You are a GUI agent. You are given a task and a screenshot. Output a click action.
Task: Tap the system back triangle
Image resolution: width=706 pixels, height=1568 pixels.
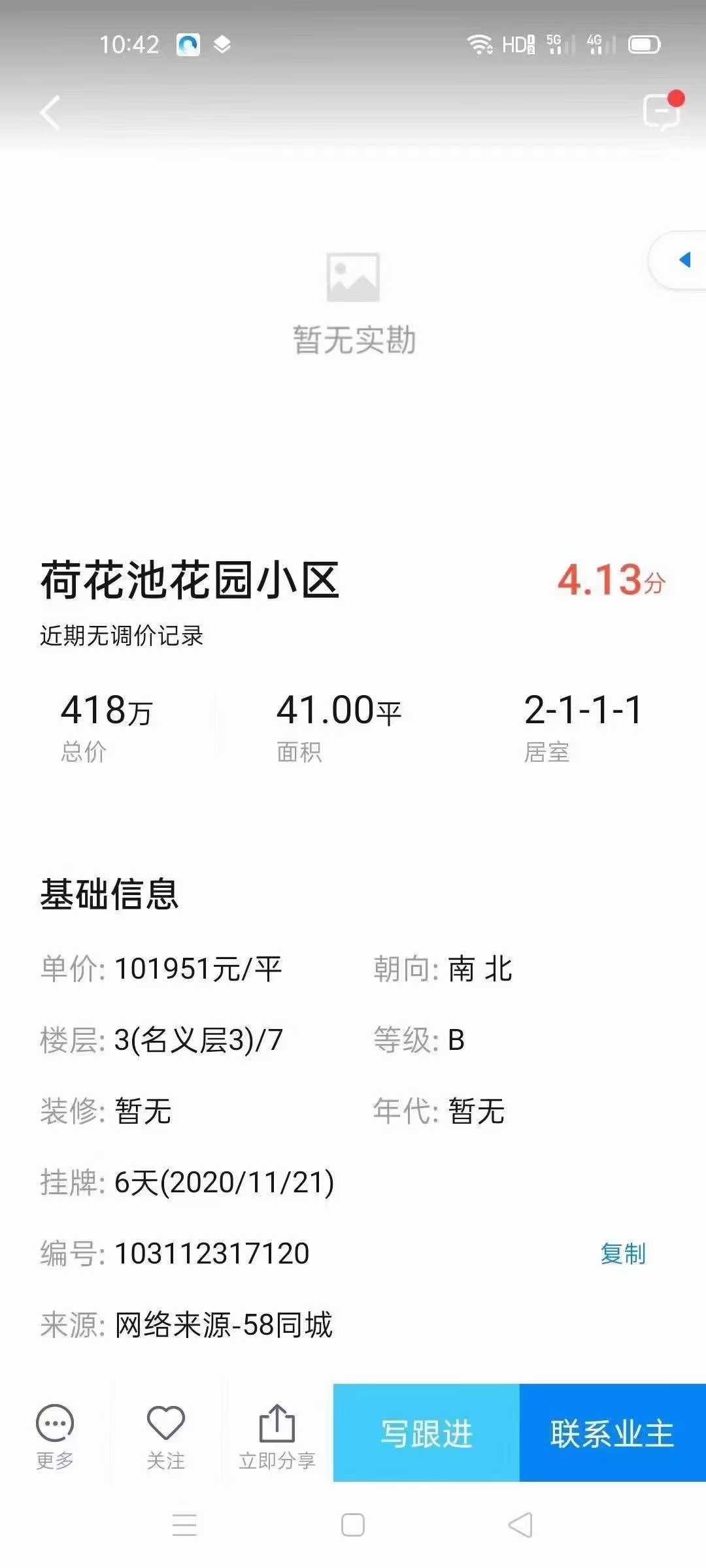point(520,1526)
